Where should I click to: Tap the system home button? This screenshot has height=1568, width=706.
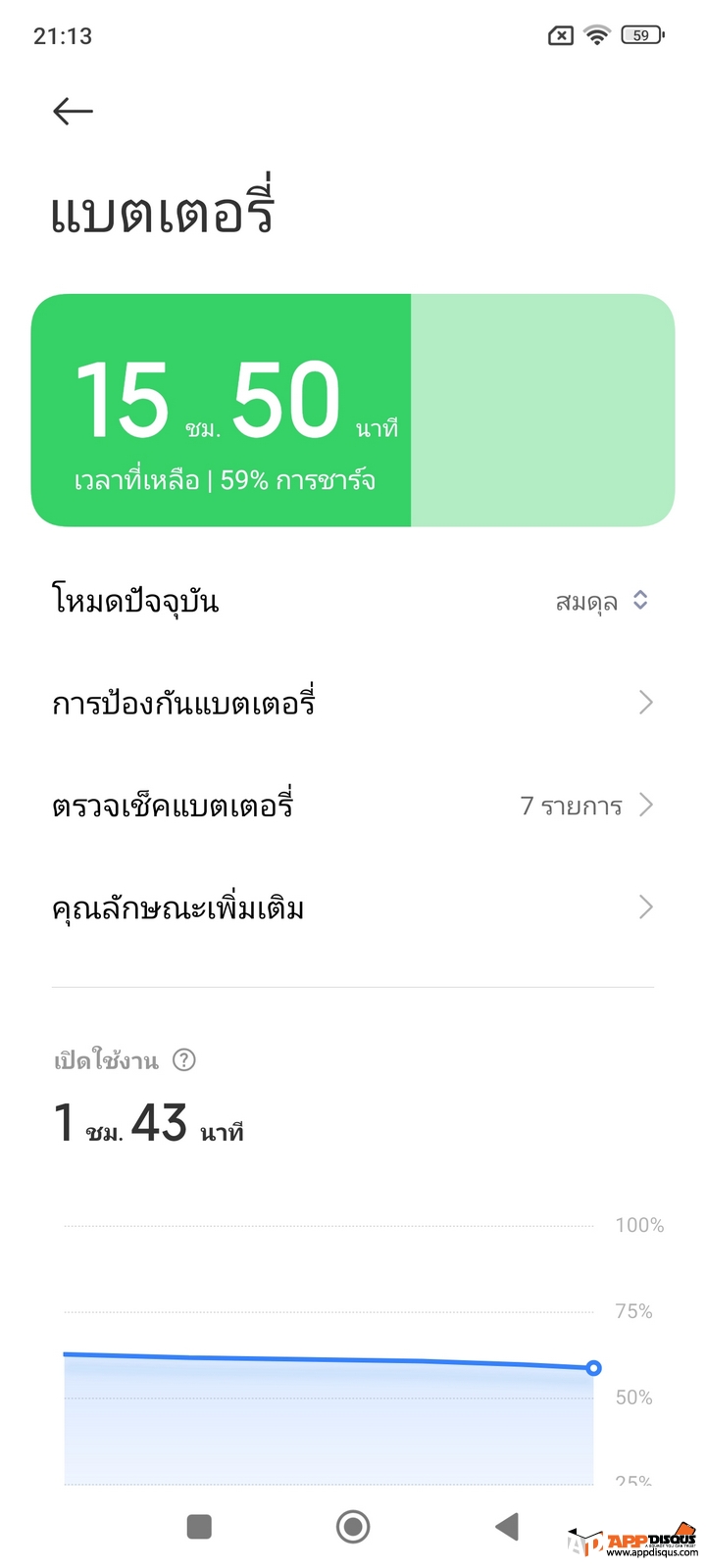point(353,1526)
